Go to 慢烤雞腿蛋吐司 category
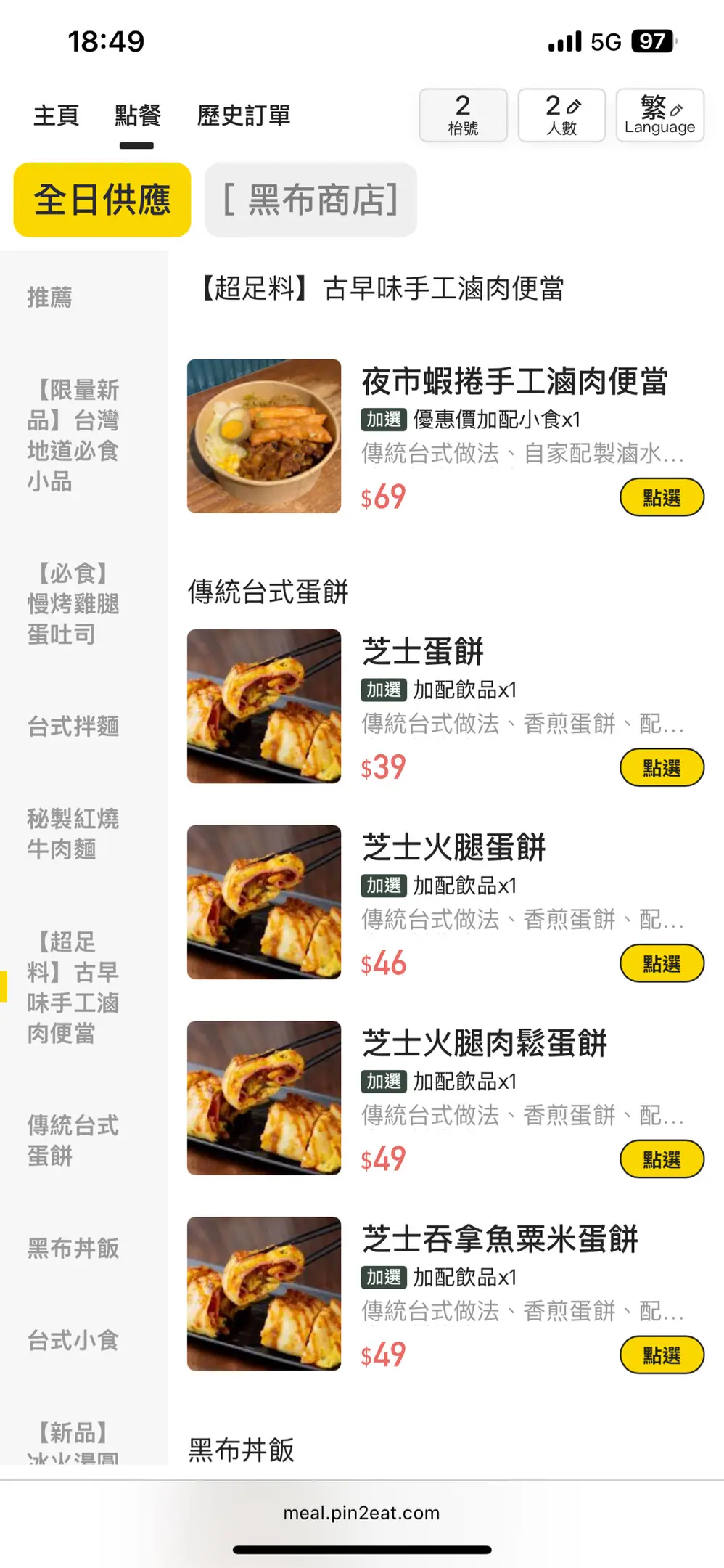This screenshot has height=1568, width=724. tap(73, 603)
